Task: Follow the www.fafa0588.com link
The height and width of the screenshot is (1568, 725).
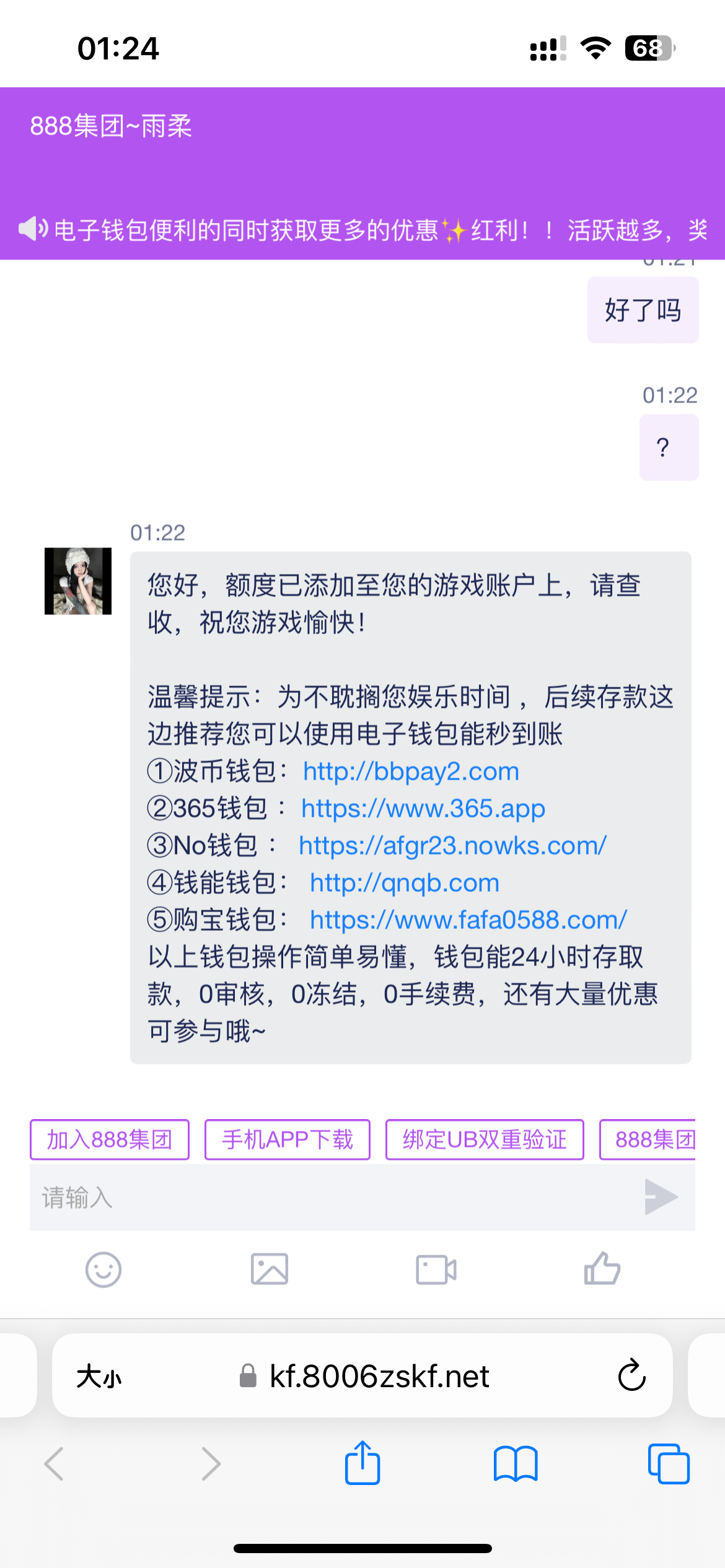Action: click(468, 920)
